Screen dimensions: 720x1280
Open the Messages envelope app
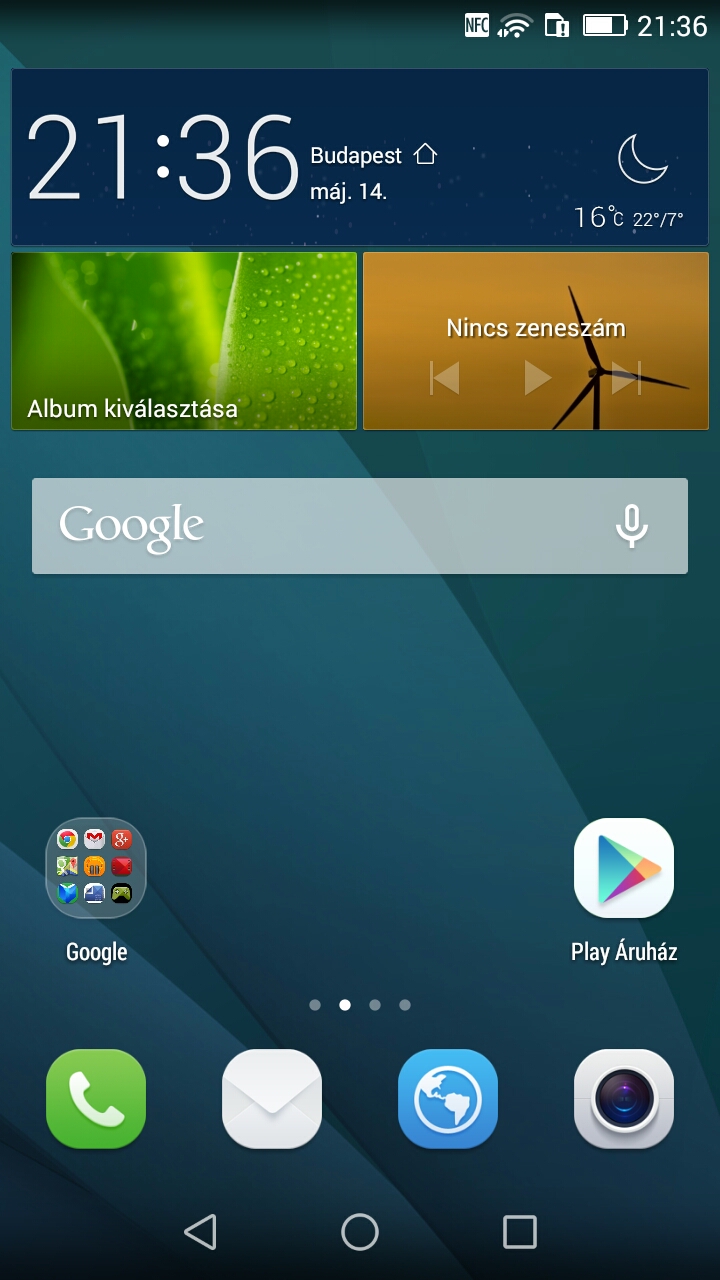click(272, 1098)
